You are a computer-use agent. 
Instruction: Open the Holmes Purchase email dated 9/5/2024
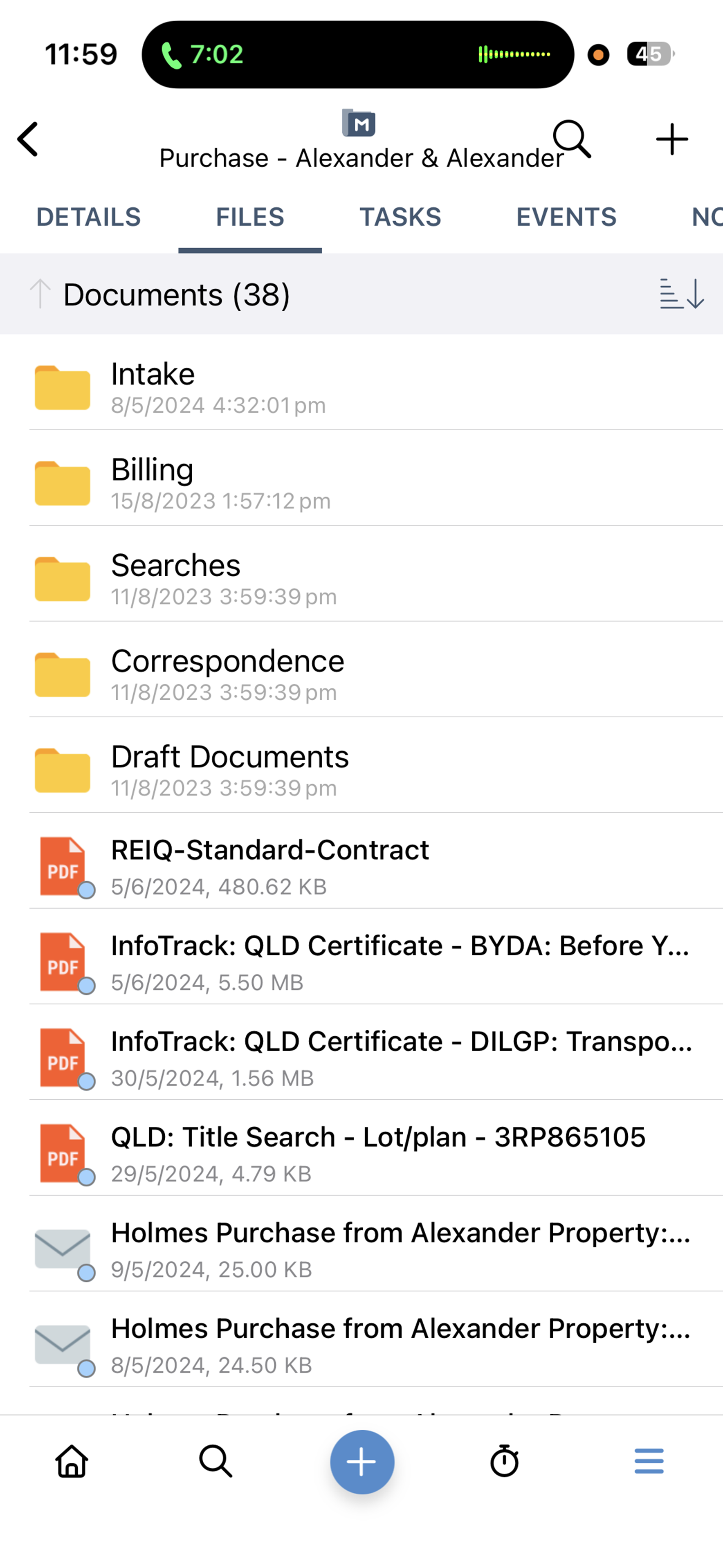pyautogui.click(x=365, y=1248)
